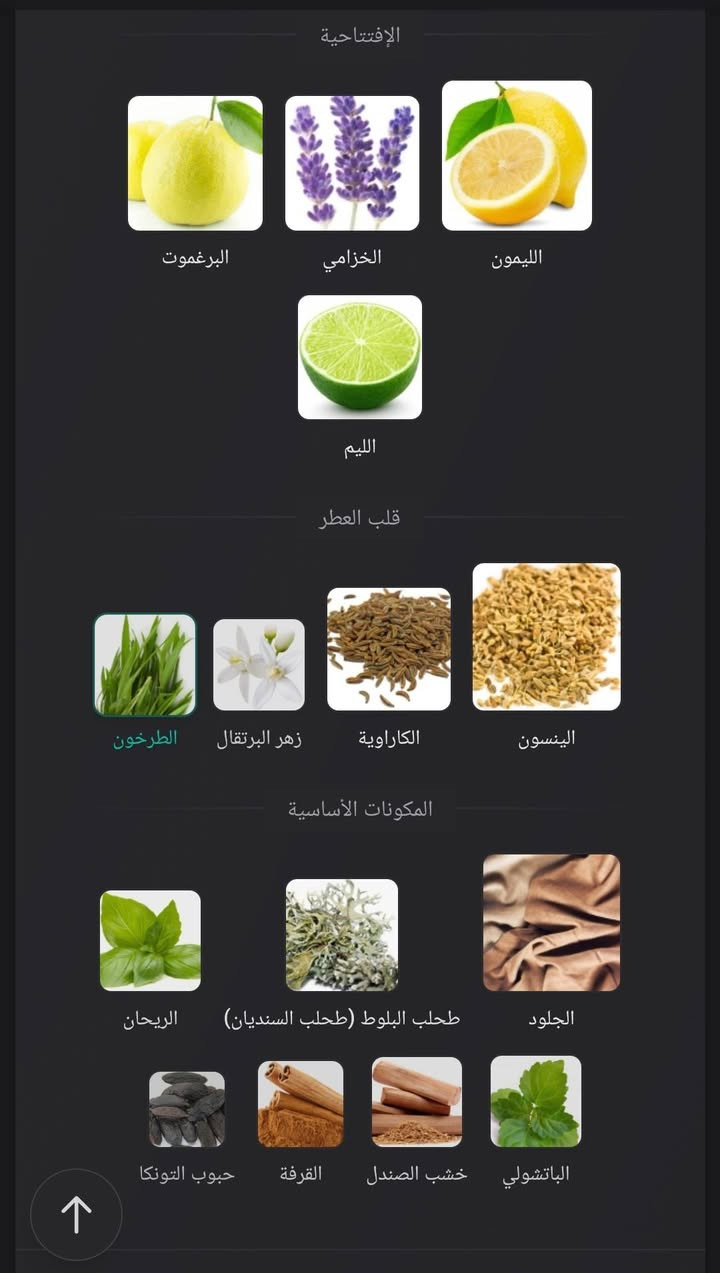720x1273 pixels.
Task: Select the lime (الليم) ingredient image
Action: tap(361, 358)
